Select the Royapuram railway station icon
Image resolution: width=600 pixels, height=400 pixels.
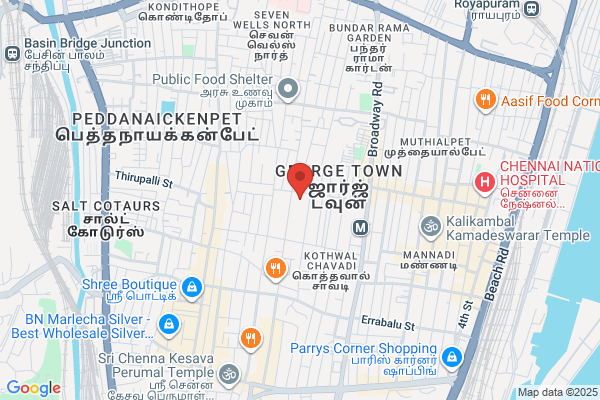click(532, 8)
